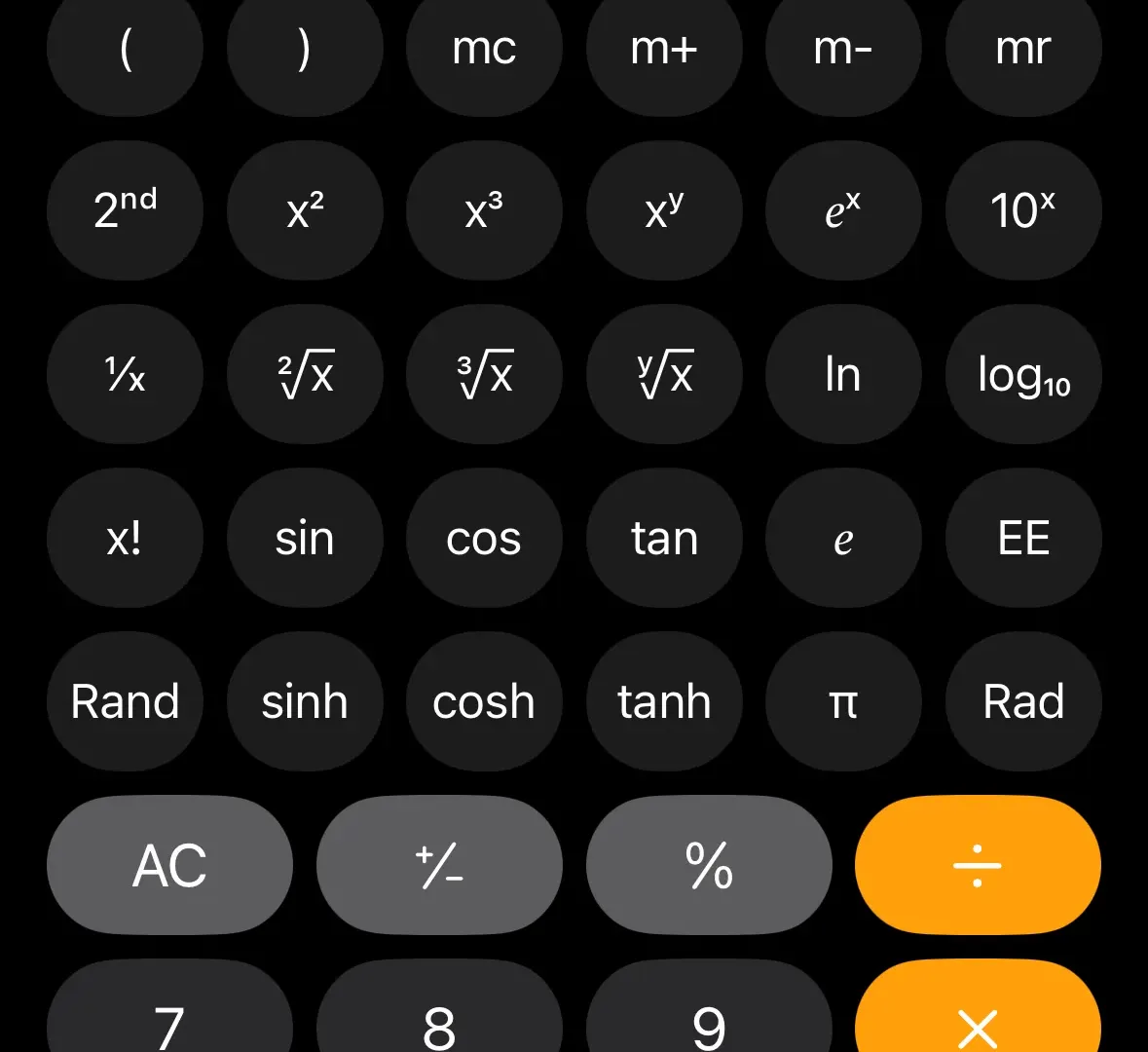Take the natural log with ln
The height and width of the screenshot is (1052, 1148).
(x=843, y=374)
